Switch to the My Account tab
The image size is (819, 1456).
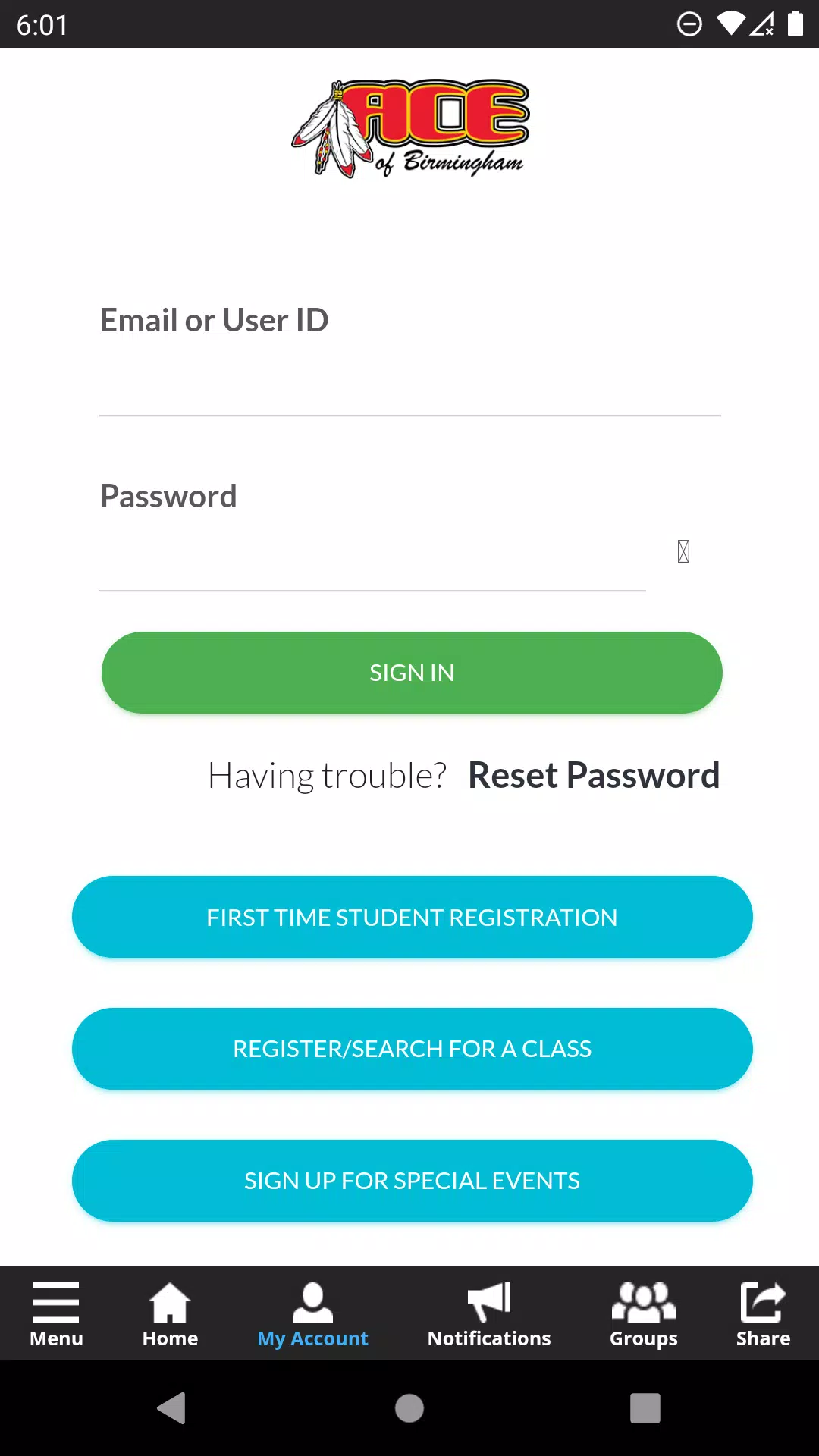(x=312, y=1314)
